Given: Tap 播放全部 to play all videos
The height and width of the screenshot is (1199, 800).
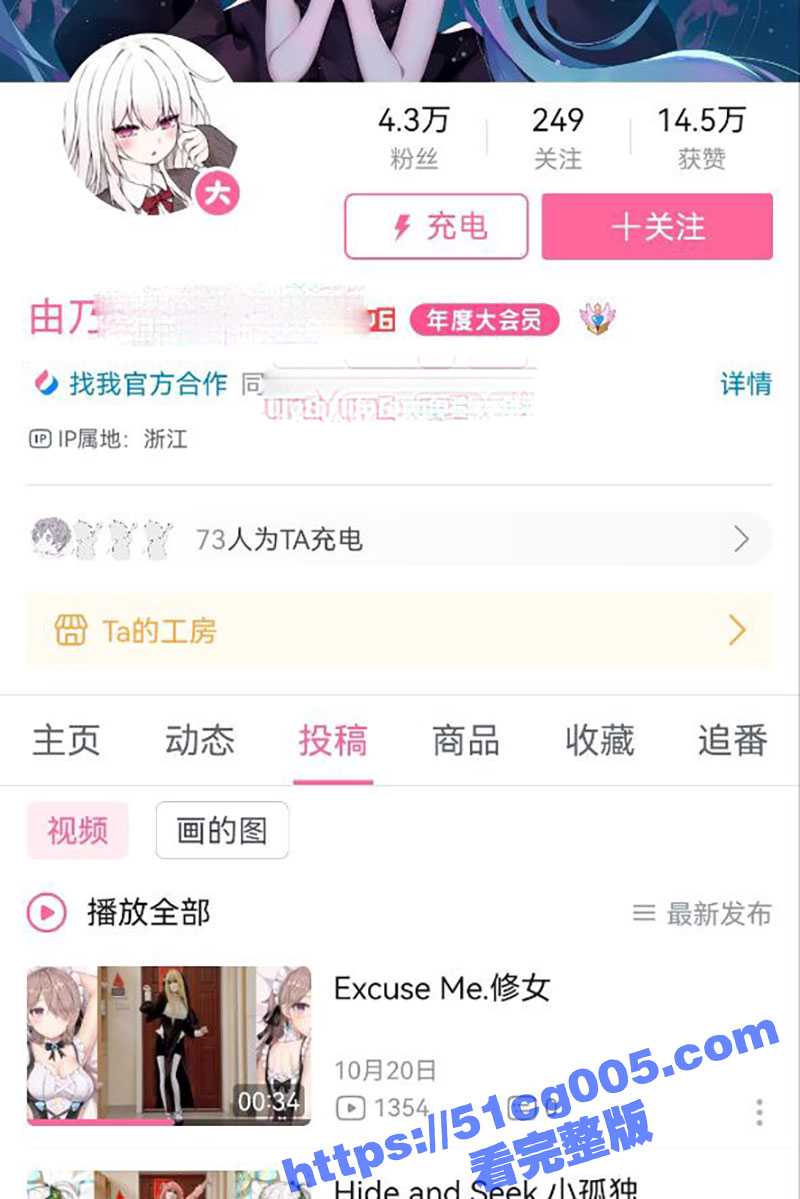Looking at the screenshot, I should pyautogui.click(x=120, y=912).
